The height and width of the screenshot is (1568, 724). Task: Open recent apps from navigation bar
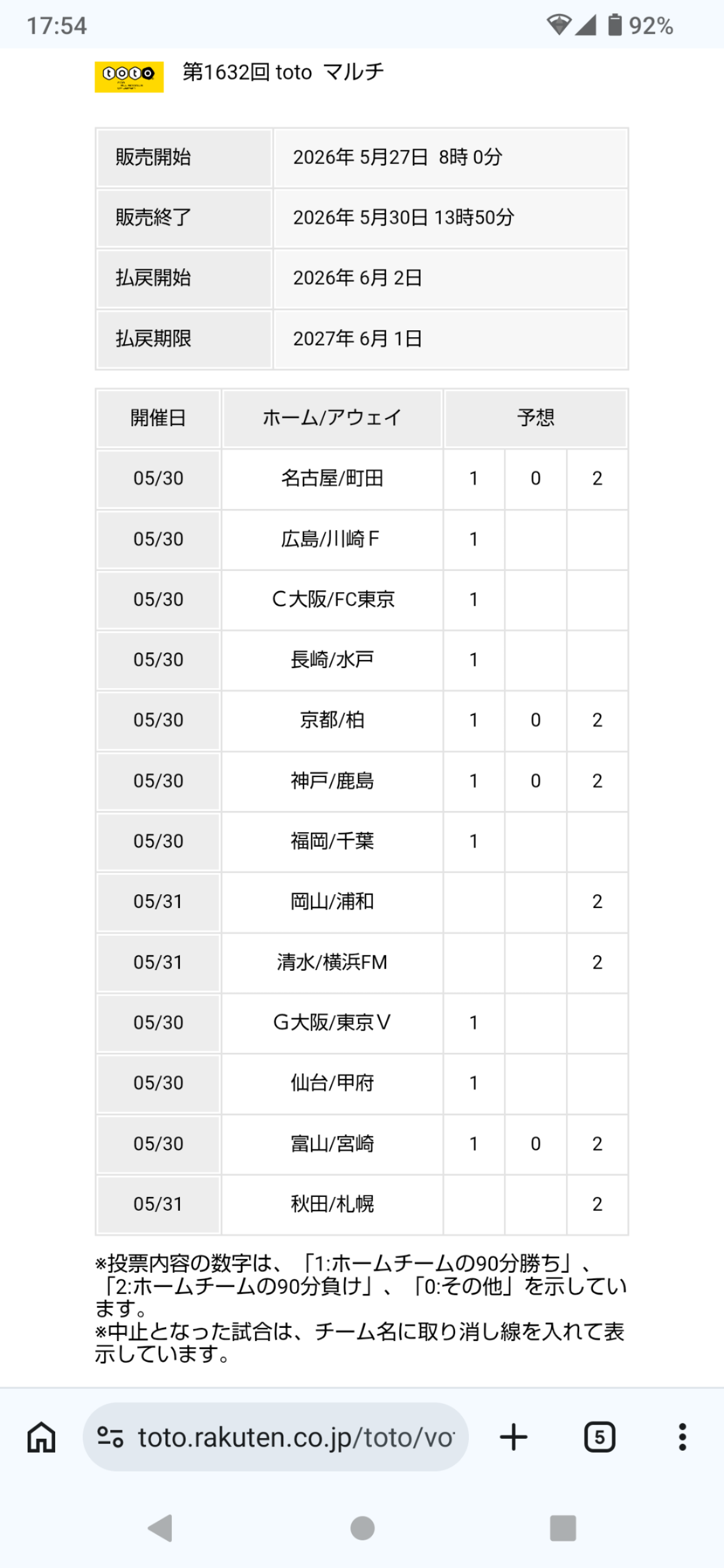(x=563, y=1528)
